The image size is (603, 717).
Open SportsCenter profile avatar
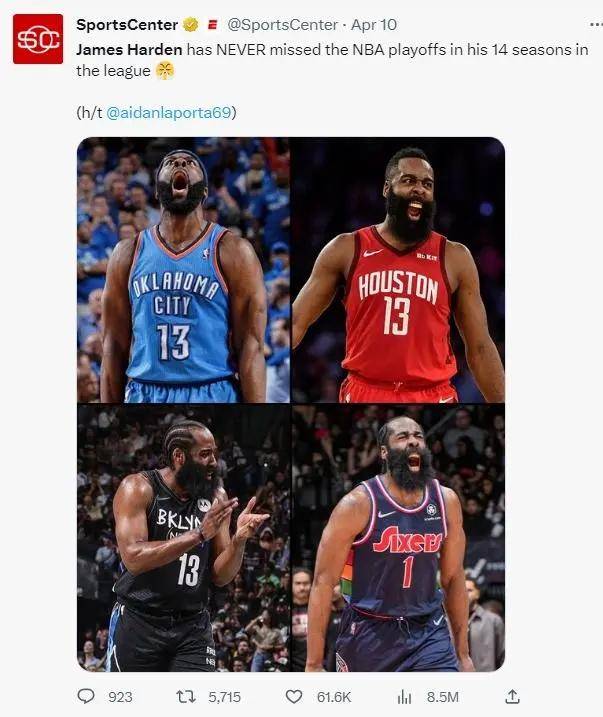pos(38,40)
